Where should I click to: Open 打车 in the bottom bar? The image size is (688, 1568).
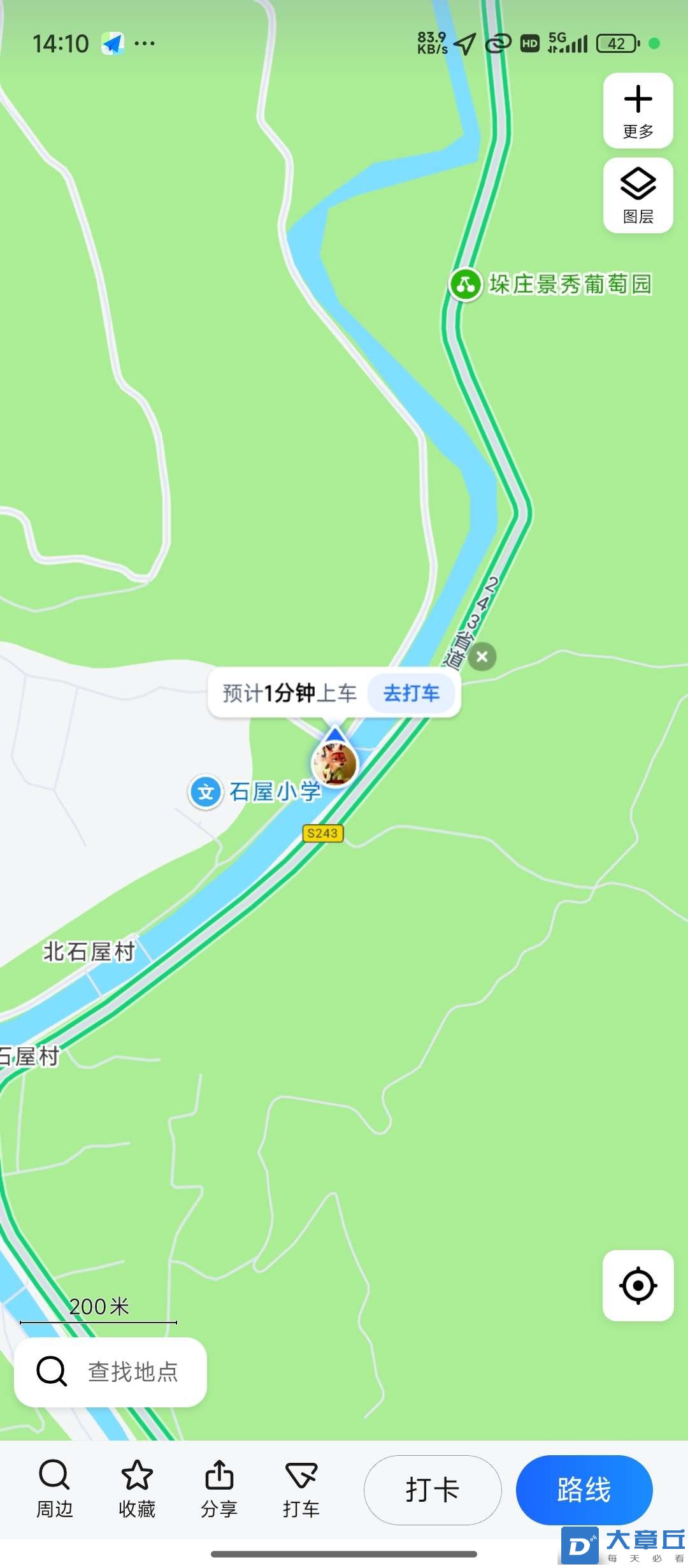point(301,1489)
